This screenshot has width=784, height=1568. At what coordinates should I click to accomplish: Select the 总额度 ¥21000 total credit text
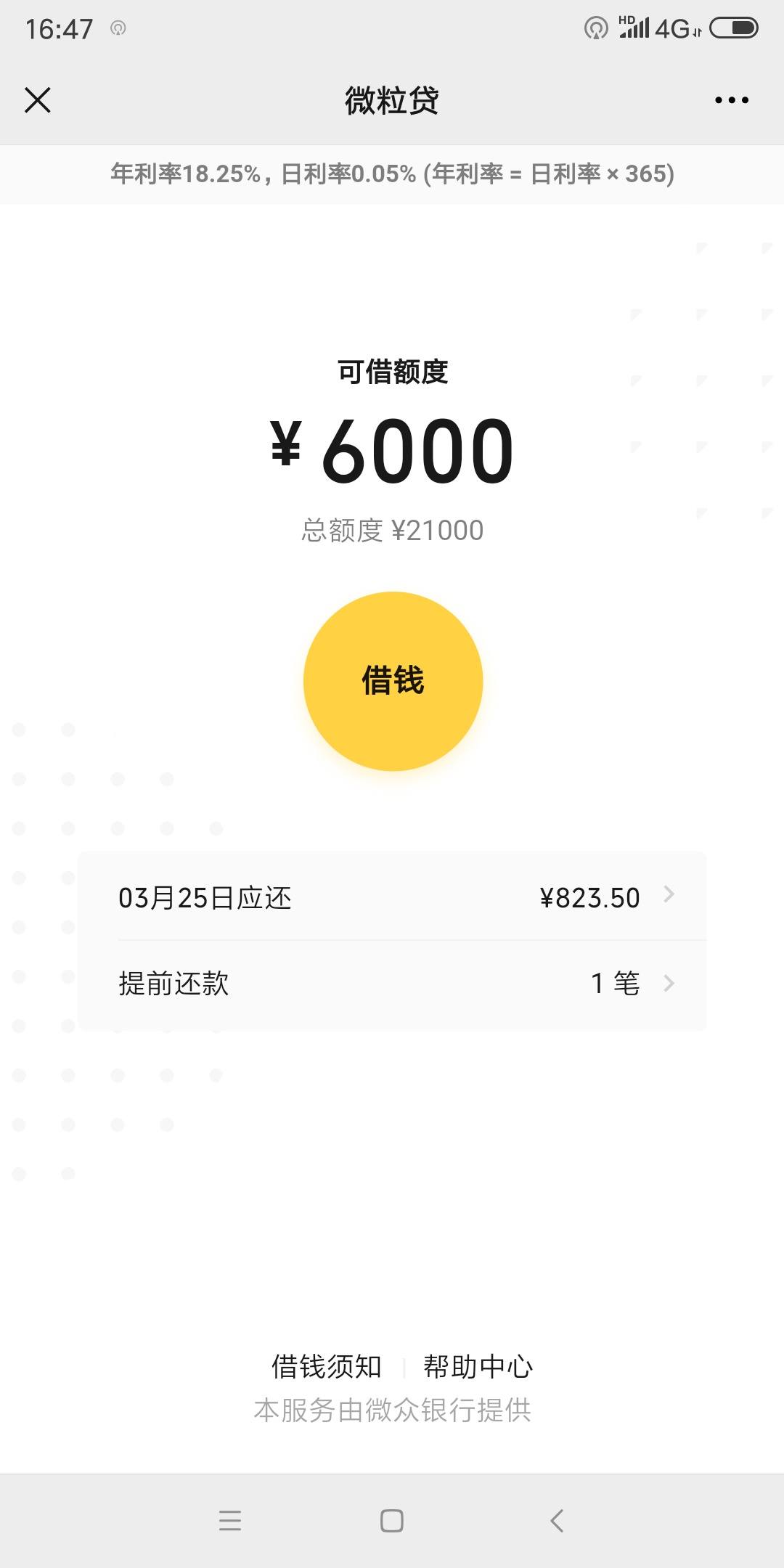click(x=392, y=529)
